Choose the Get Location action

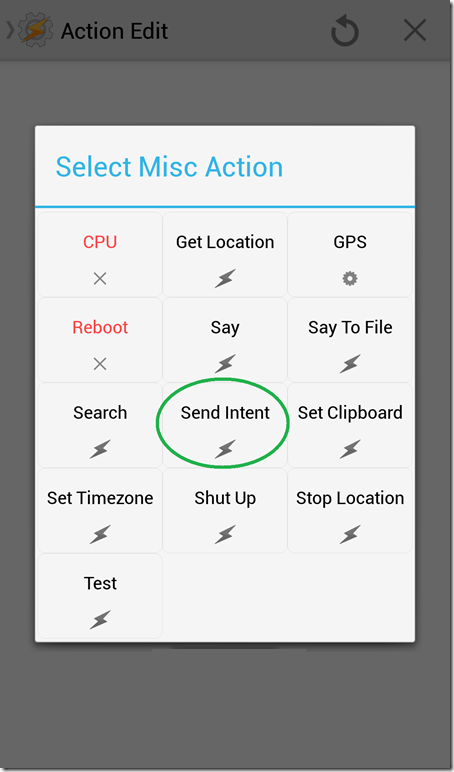pos(225,255)
